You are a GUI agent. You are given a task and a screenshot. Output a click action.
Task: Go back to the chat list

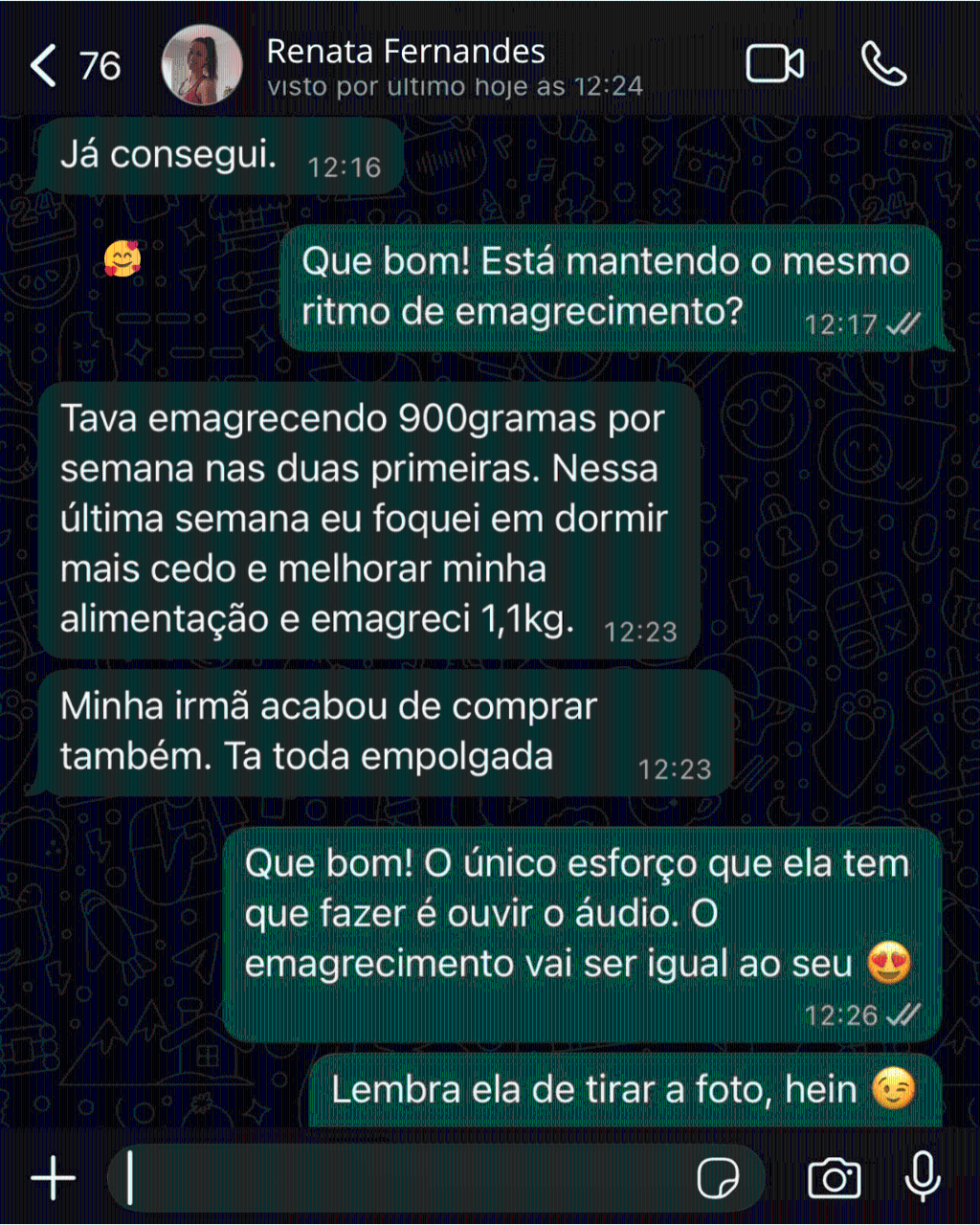click(45, 66)
